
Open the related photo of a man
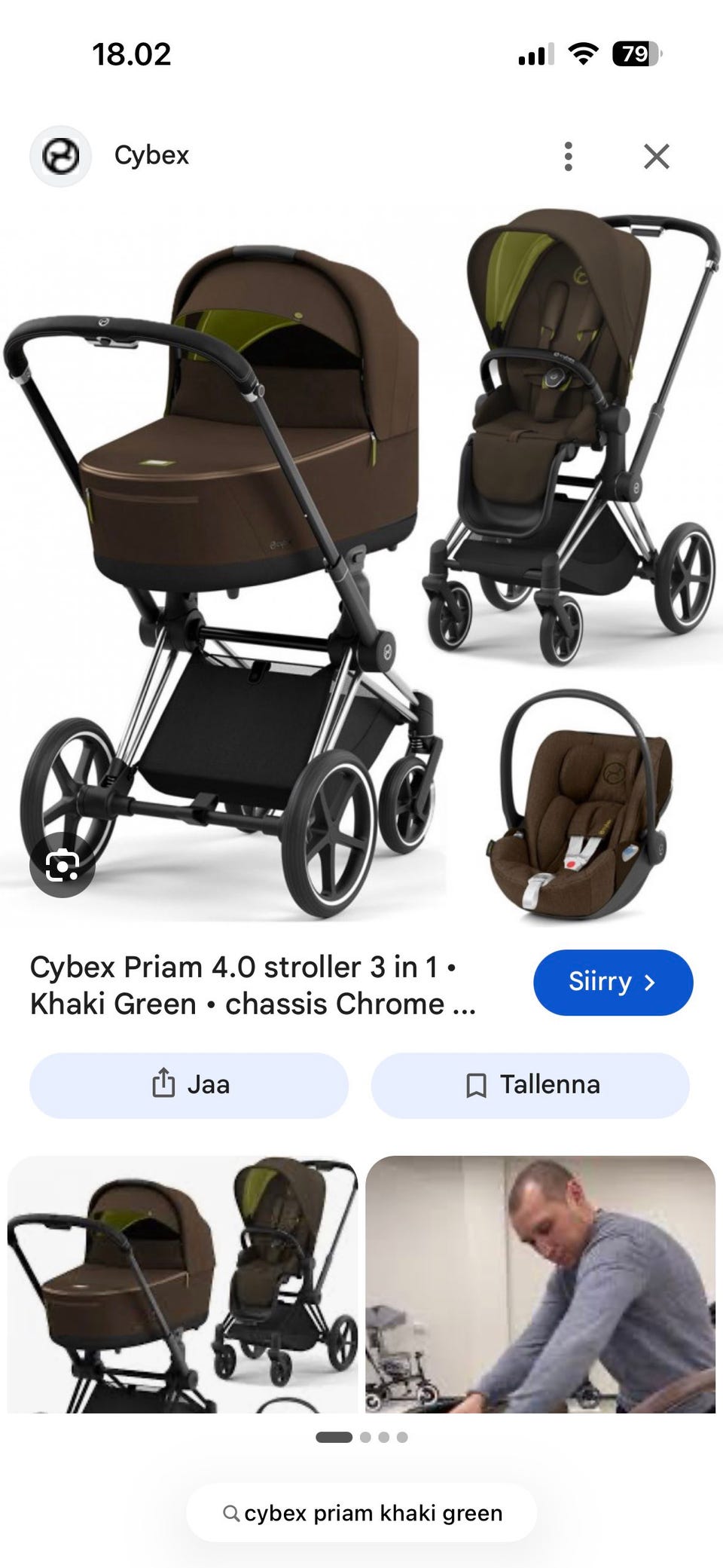[540, 1284]
